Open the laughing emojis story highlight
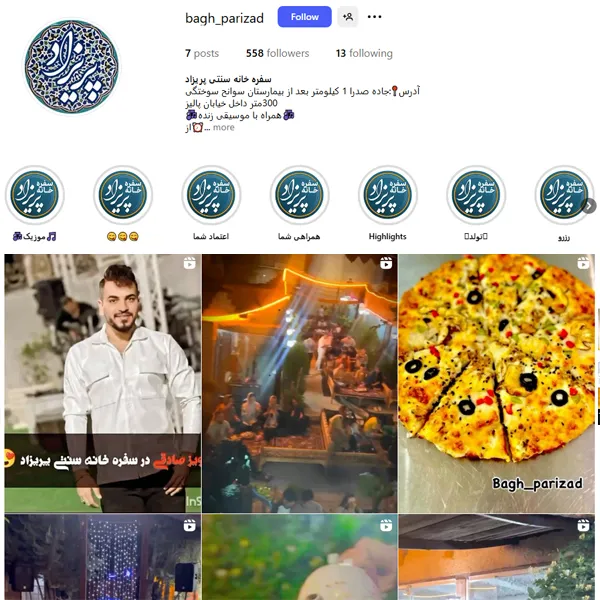600x600 pixels. [x=123, y=195]
